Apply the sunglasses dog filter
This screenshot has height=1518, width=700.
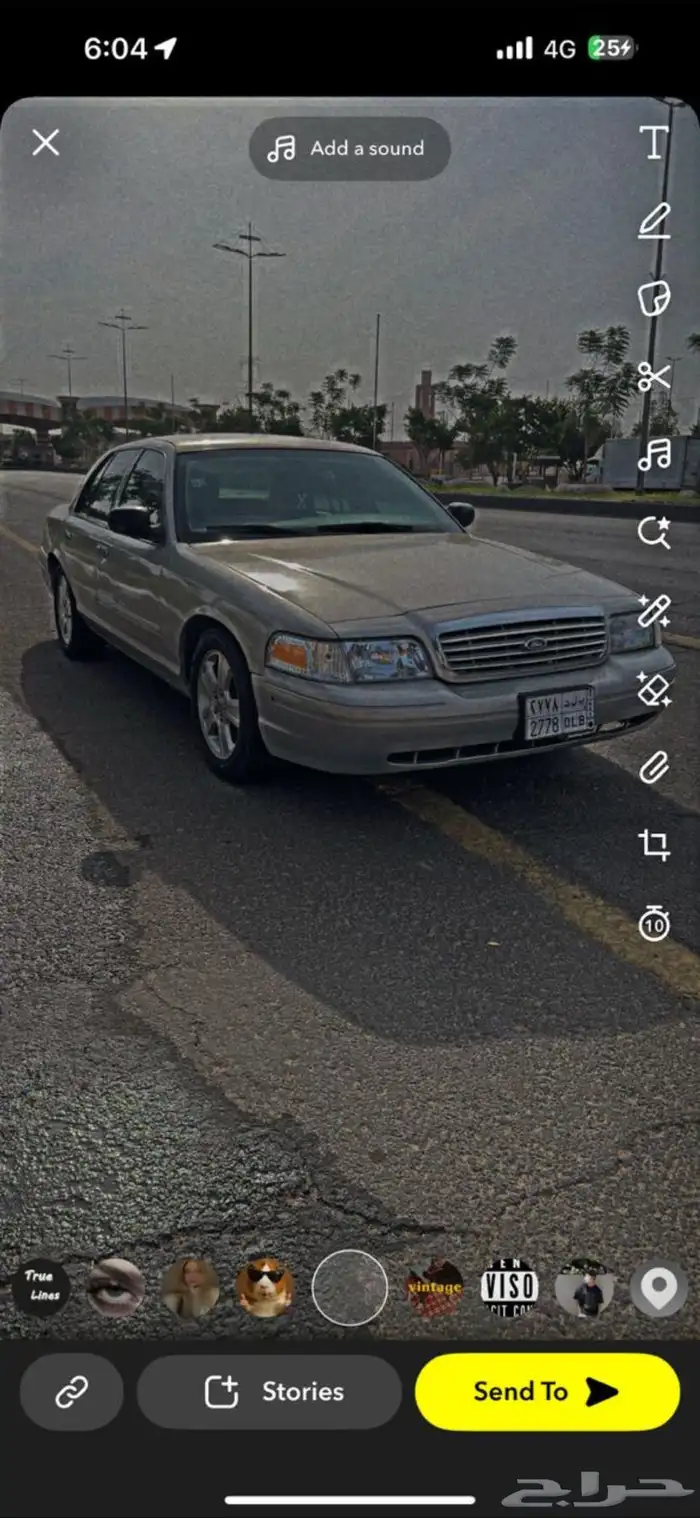[x=265, y=1287]
